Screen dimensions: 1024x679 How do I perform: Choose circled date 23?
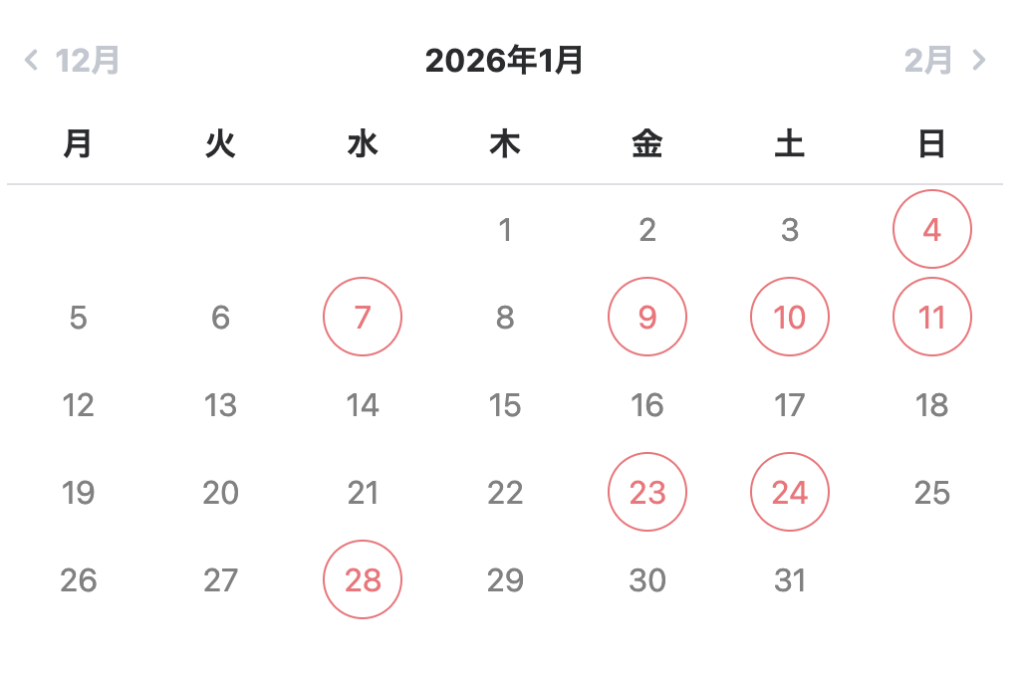tap(647, 493)
